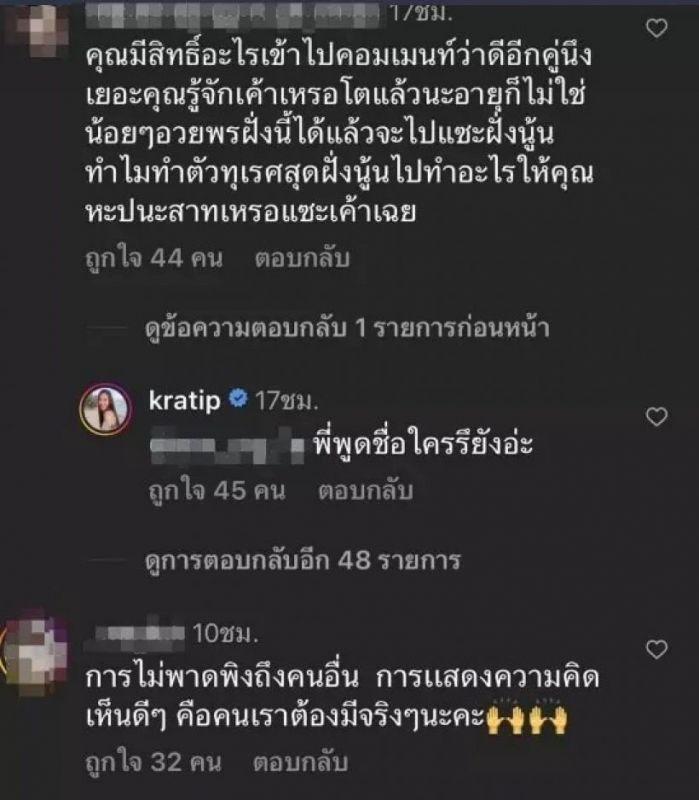Like the top comment liked by 44 people

pos(657,29)
